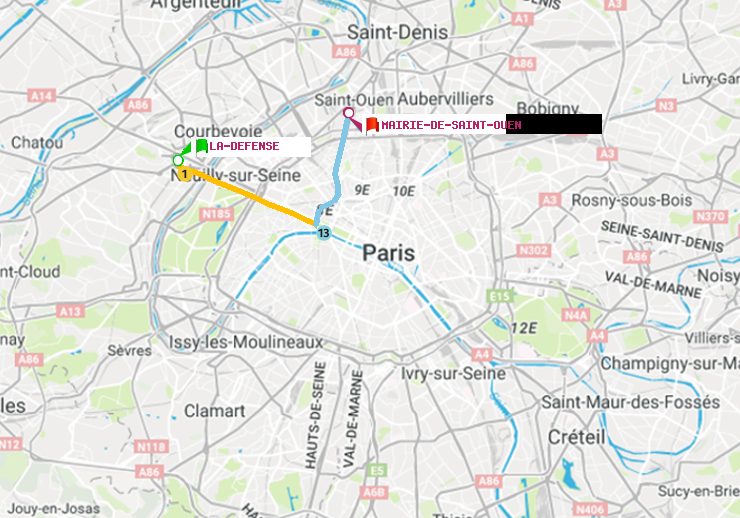Tap the line 1 route badge
Image resolution: width=740 pixels, height=518 pixels.
[185, 174]
